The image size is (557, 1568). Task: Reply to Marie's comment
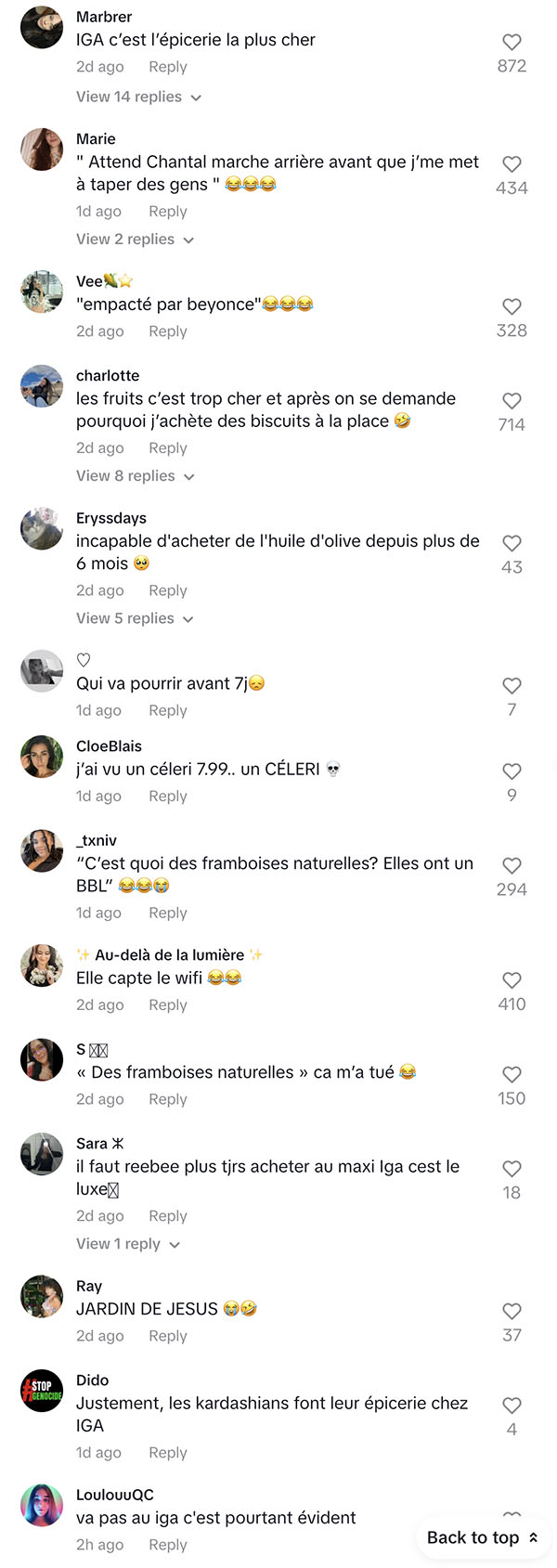[x=168, y=211]
